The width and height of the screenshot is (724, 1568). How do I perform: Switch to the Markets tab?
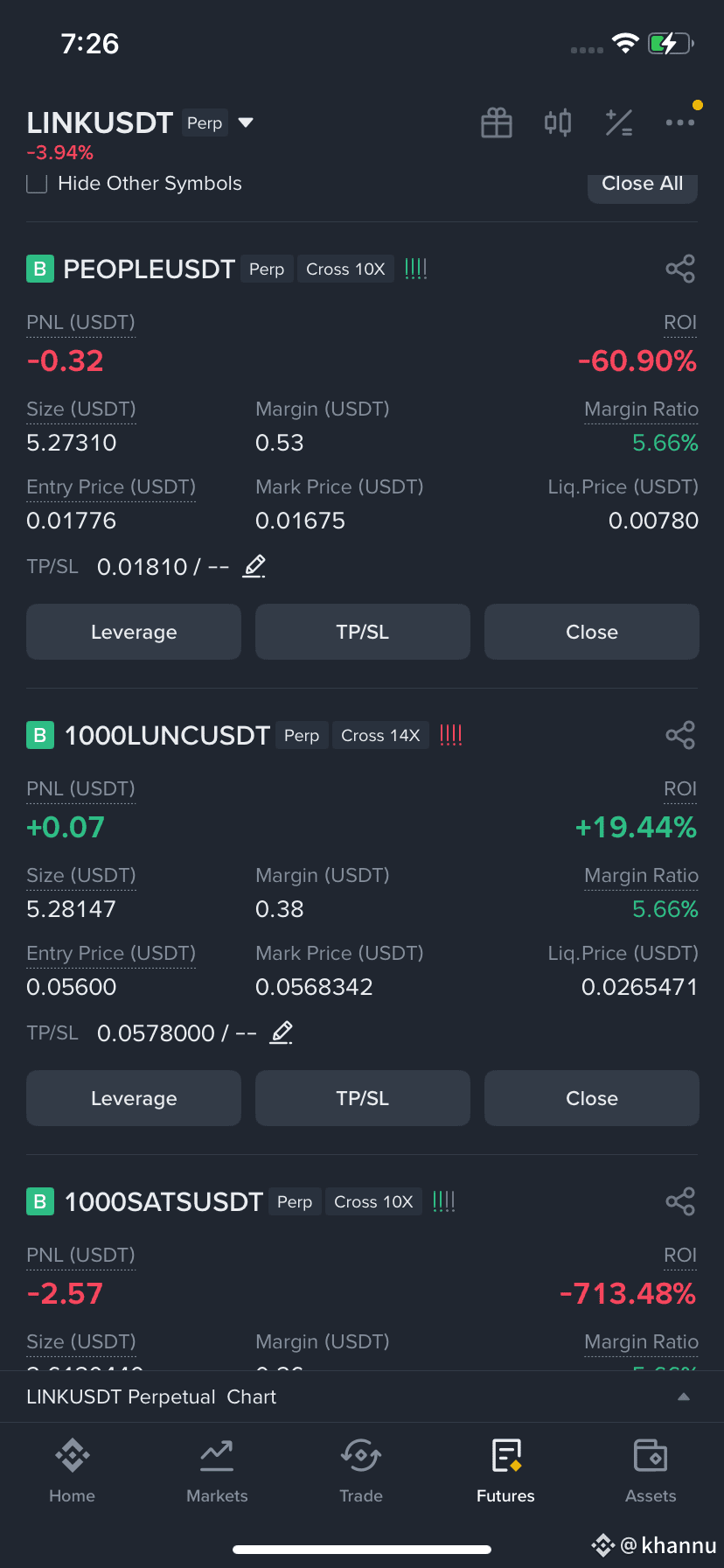click(x=217, y=1470)
